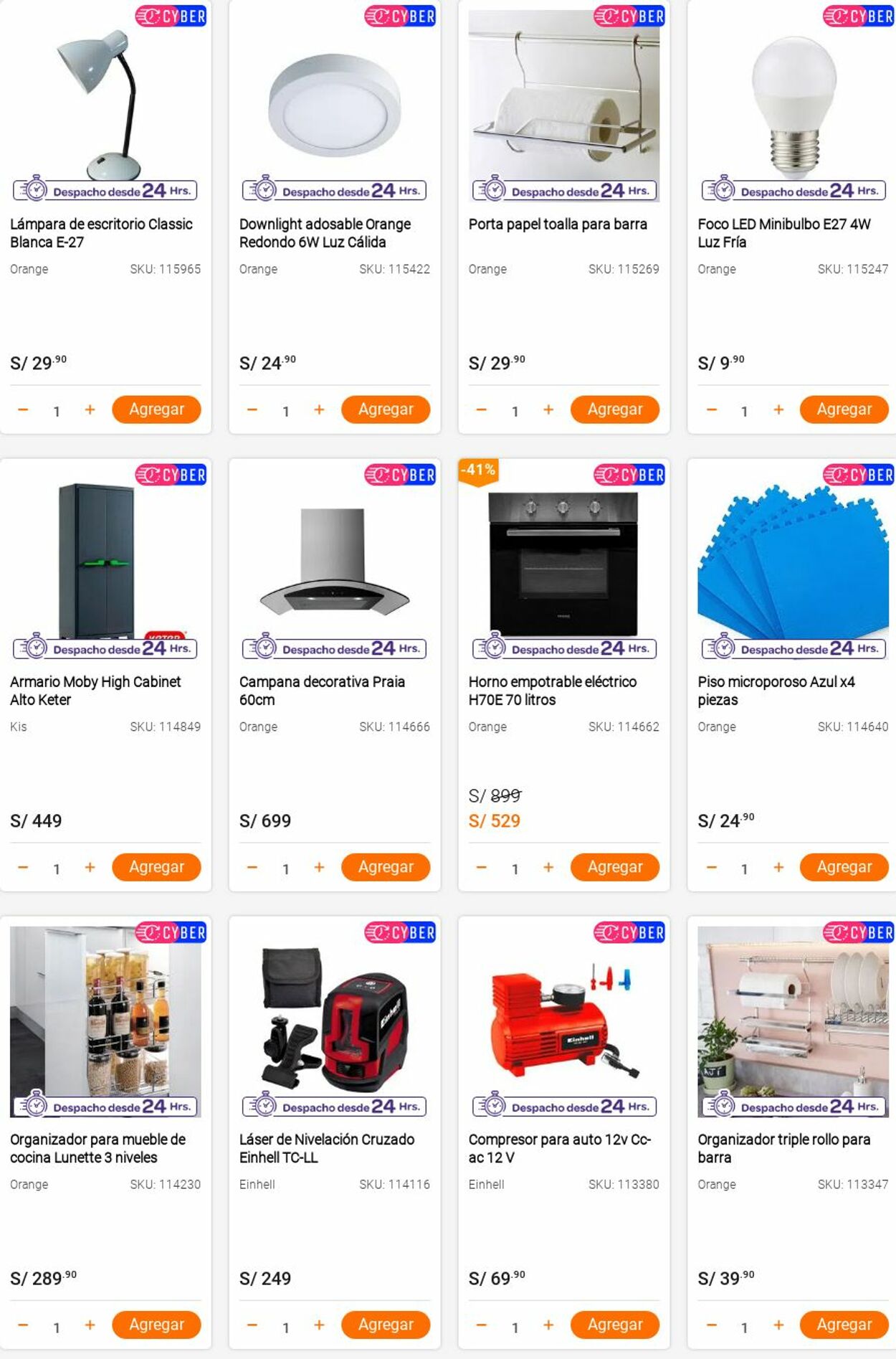Add Organizador Lunette 3 niveles to cart

(x=156, y=1325)
